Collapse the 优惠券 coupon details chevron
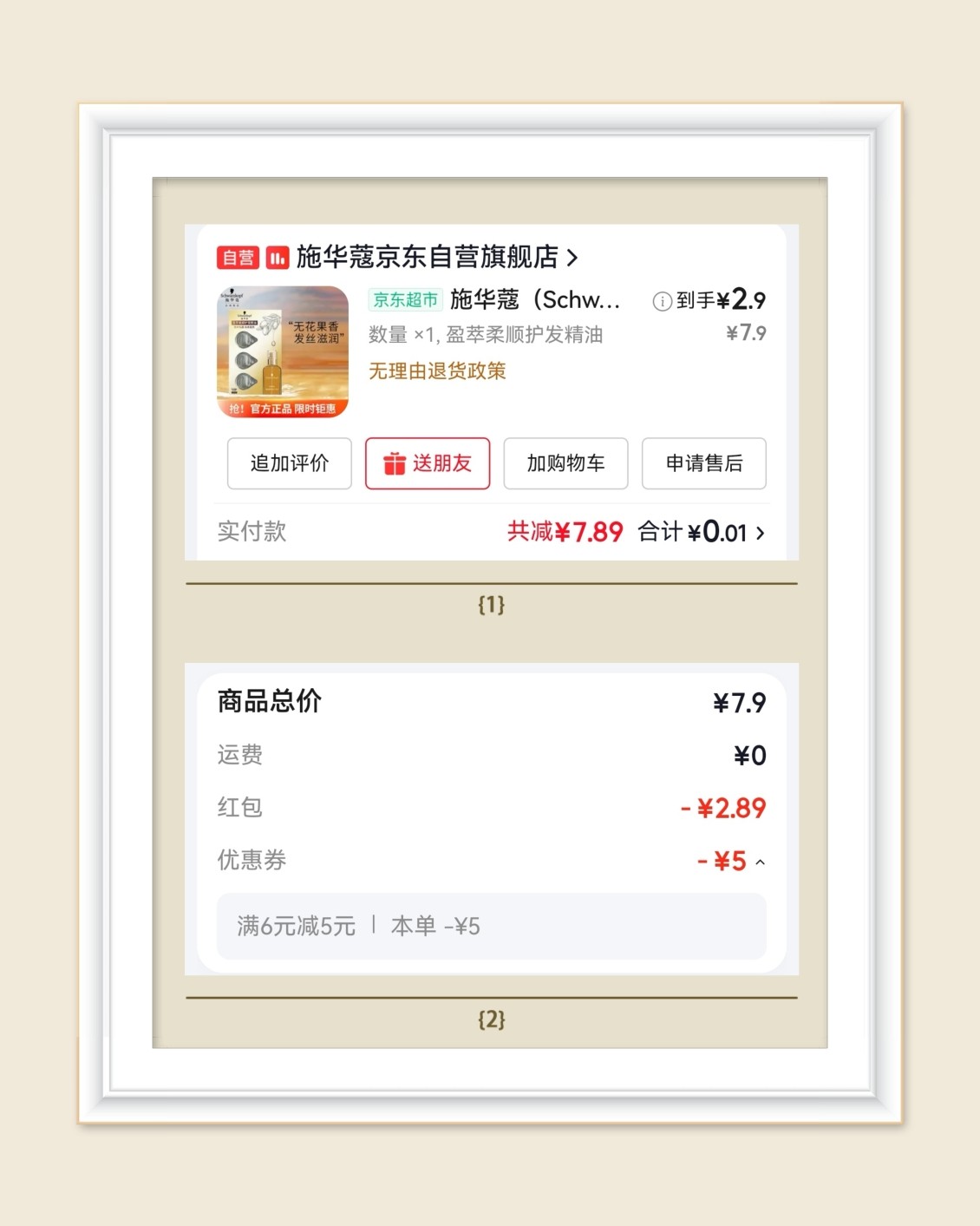This screenshot has width=980, height=1226. tap(761, 862)
